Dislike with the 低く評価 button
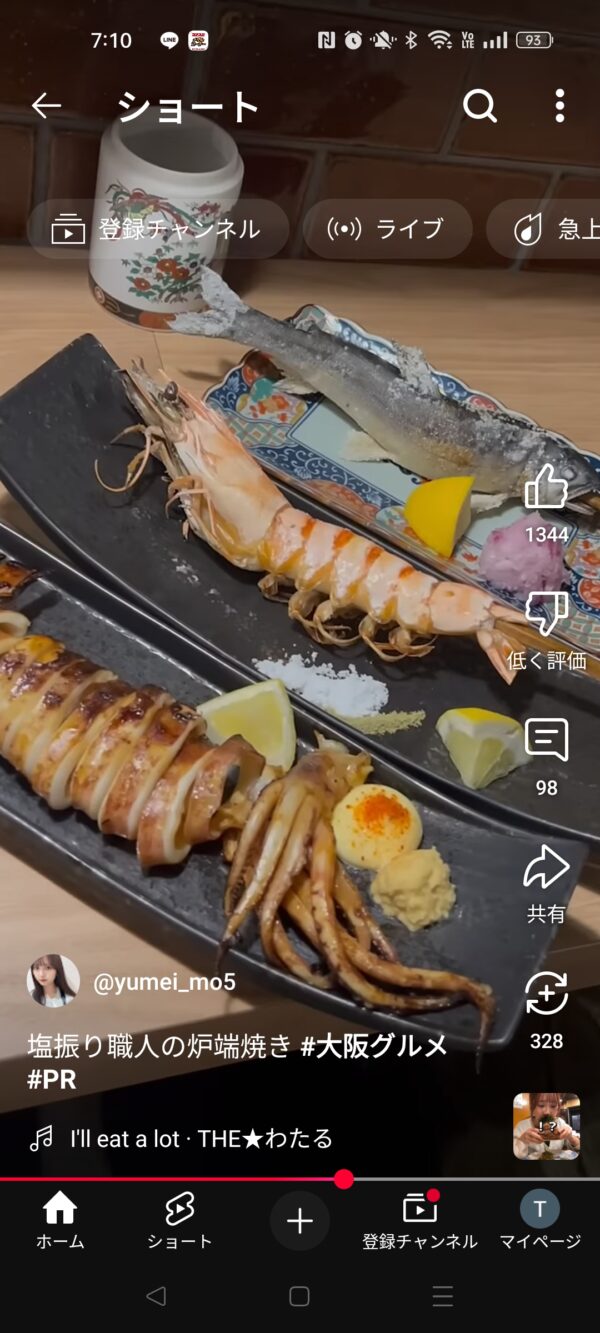The width and height of the screenshot is (600, 1333). pos(546,615)
